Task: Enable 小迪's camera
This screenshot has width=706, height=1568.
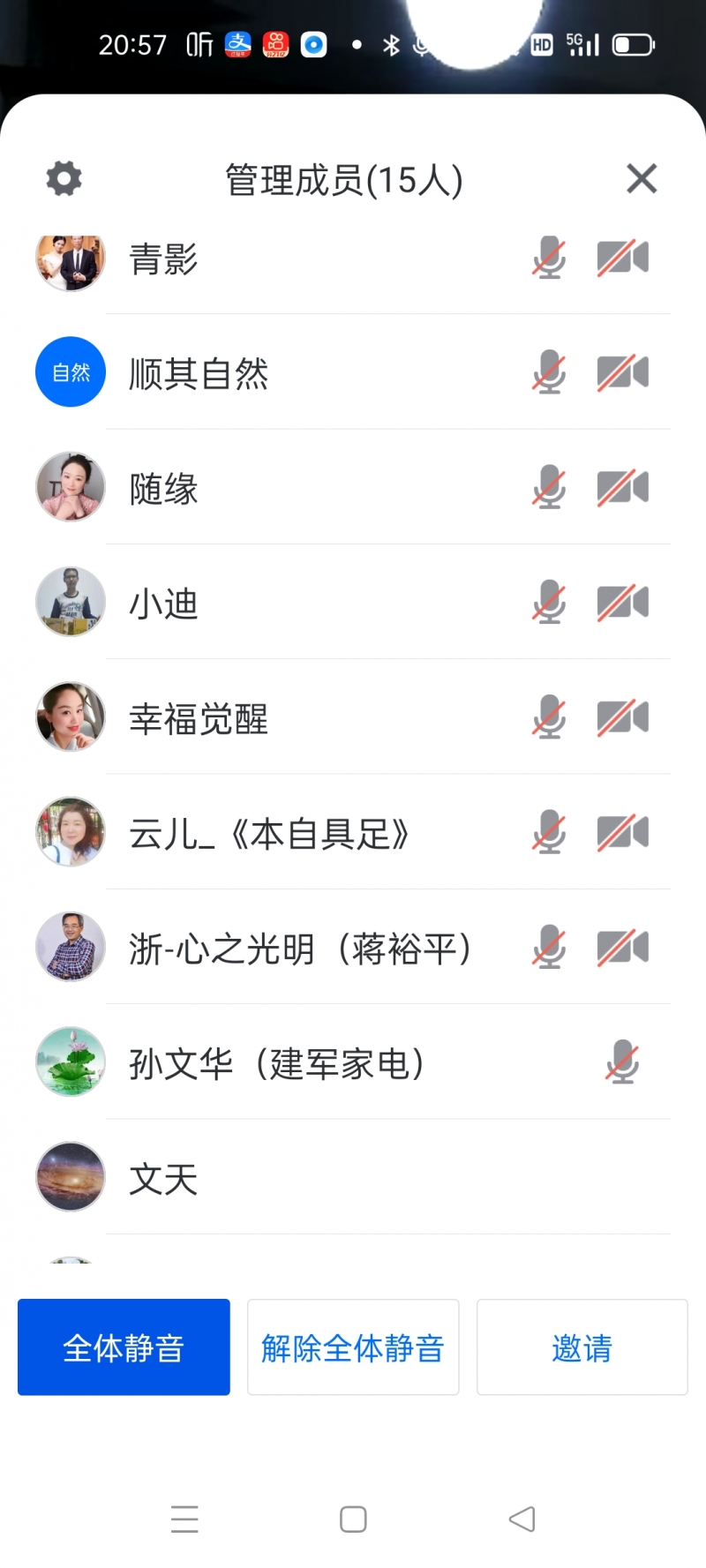Action: (x=623, y=603)
